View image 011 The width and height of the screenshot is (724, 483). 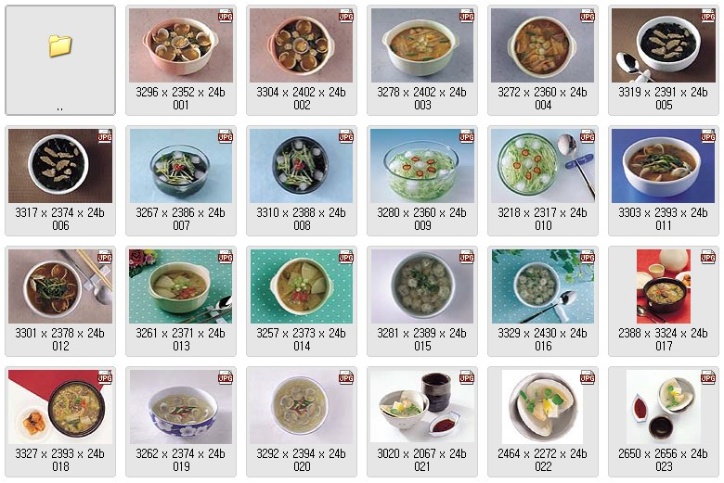(663, 166)
